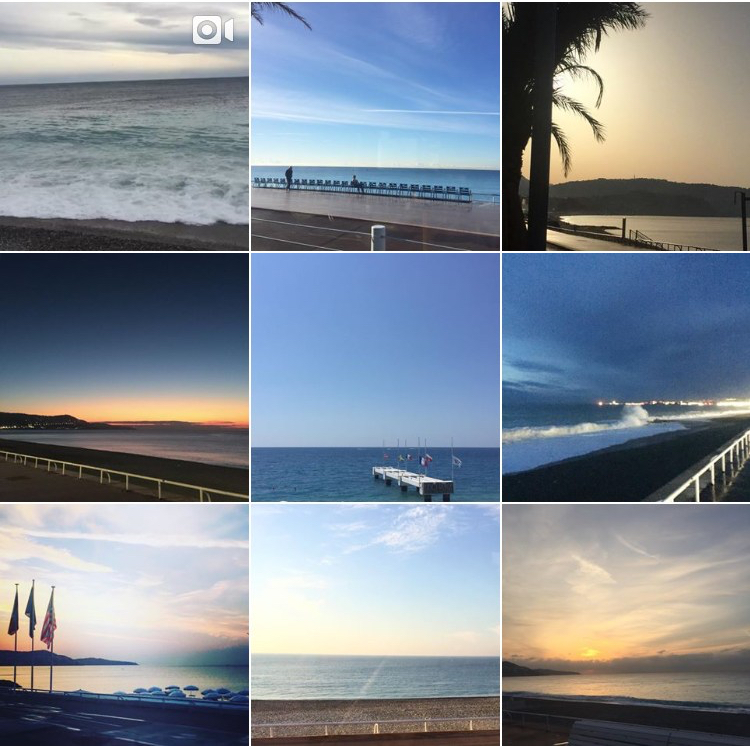
Task: Open the video post of foamy waves
Action: 124,125
